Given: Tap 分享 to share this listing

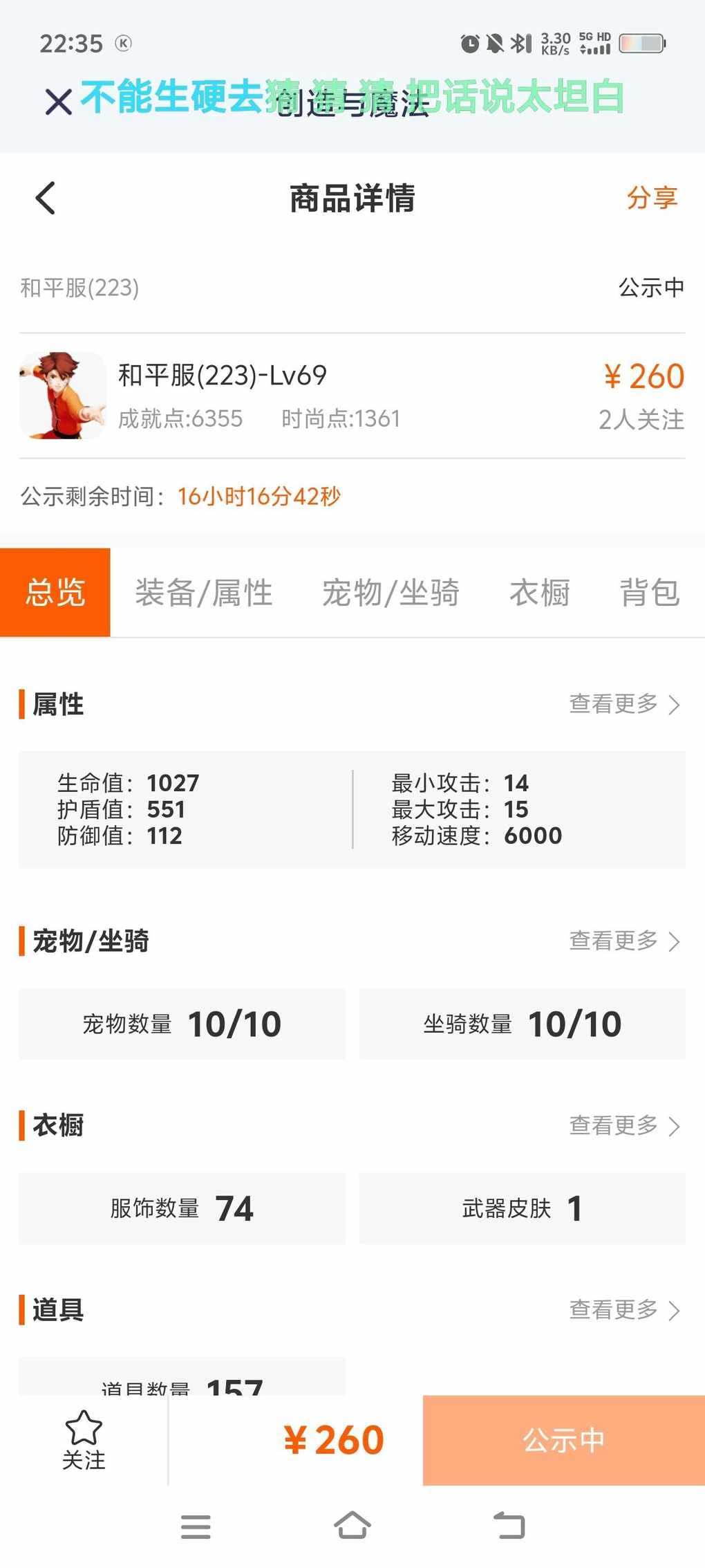Looking at the screenshot, I should pyautogui.click(x=651, y=199).
